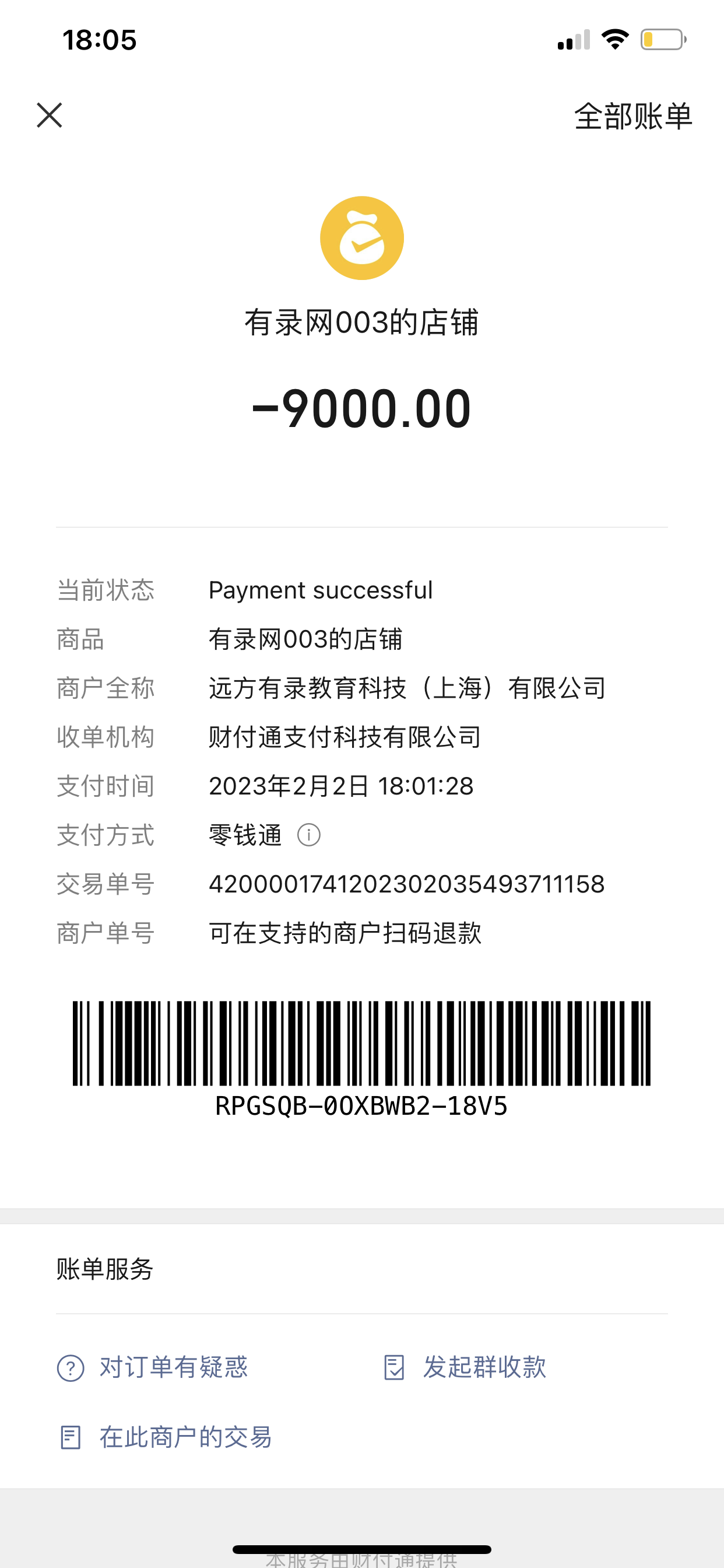Close the bill detail page
The height and width of the screenshot is (1568, 724).
[50, 115]
